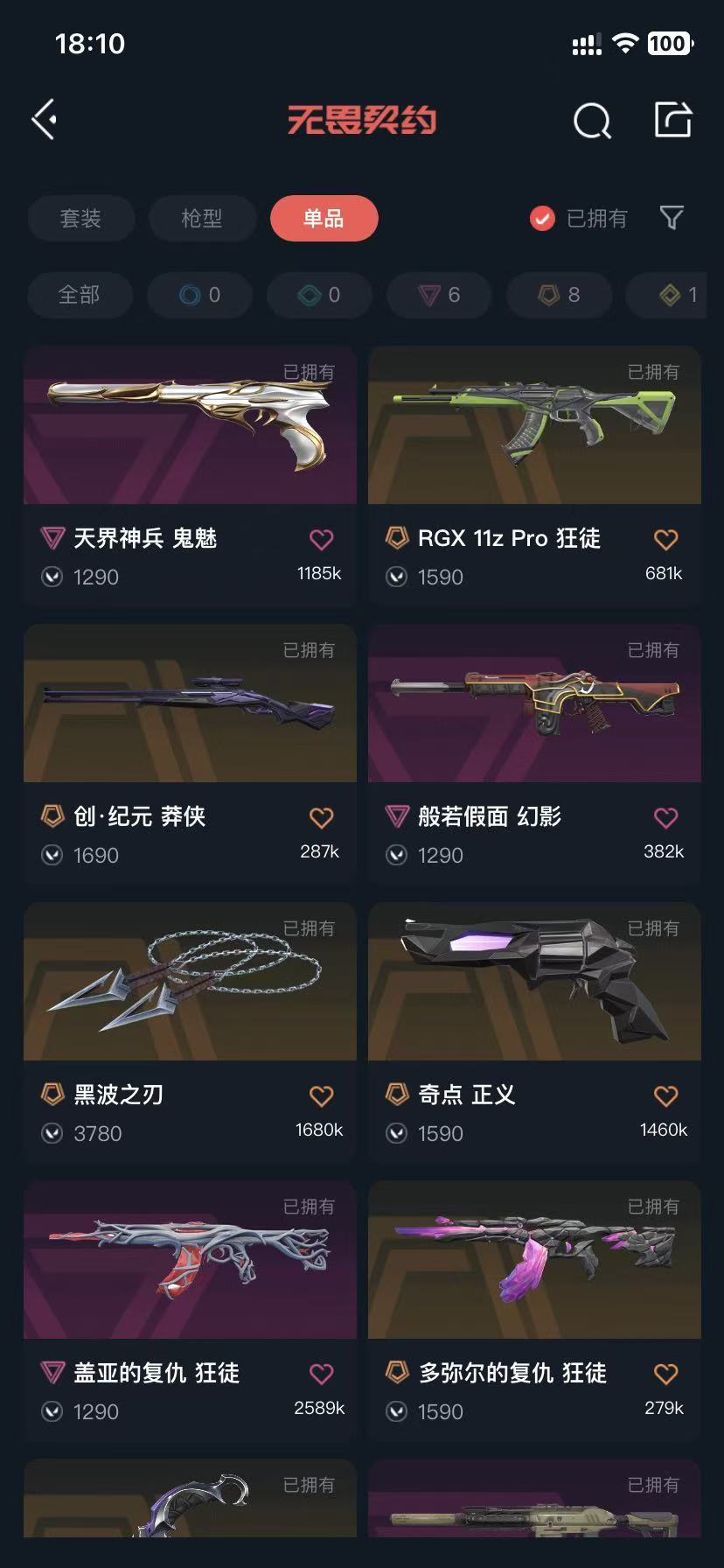Select the 全部 chip
Image resolution: width=724 pixels, height=1568 pixels.
coord(80,295)
